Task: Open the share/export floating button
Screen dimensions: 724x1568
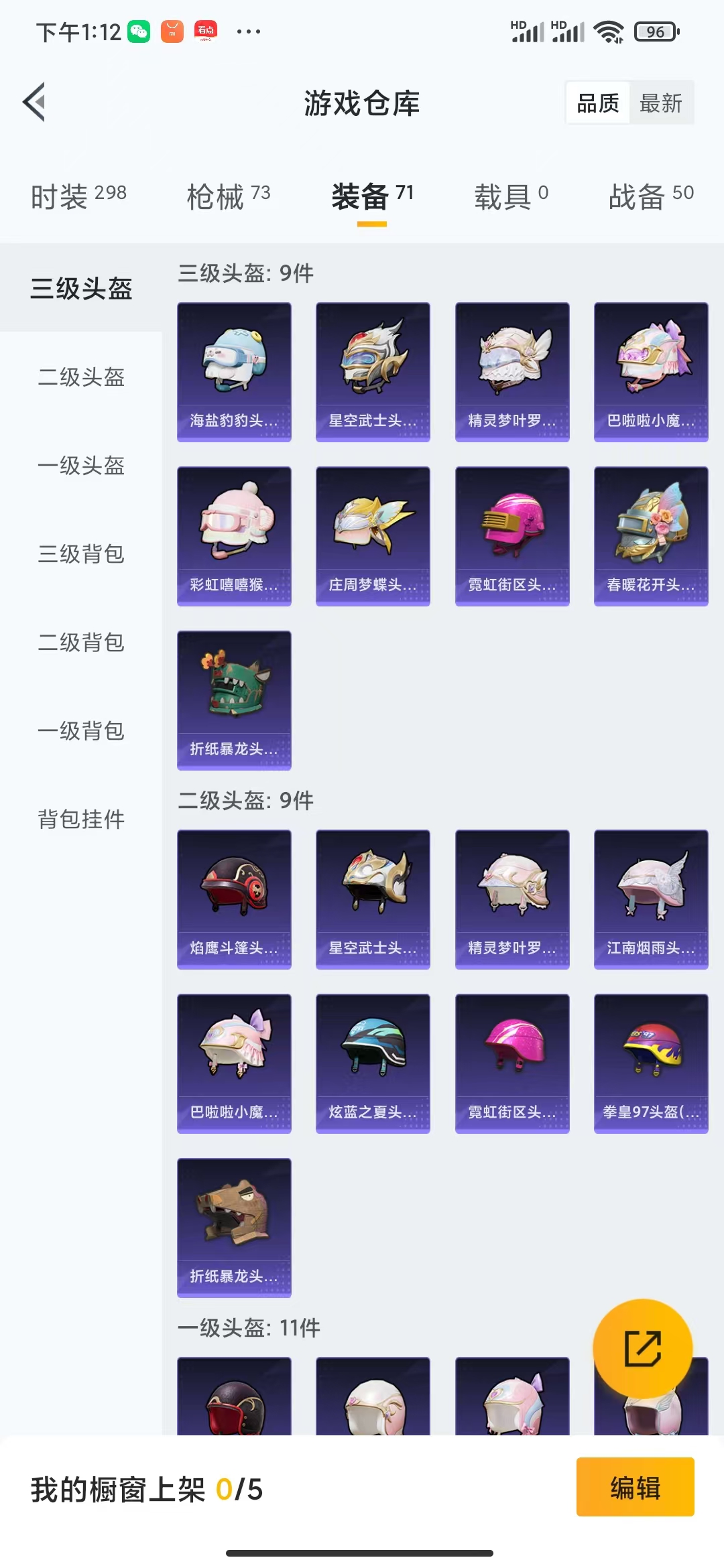Action: pos(644,1348)
